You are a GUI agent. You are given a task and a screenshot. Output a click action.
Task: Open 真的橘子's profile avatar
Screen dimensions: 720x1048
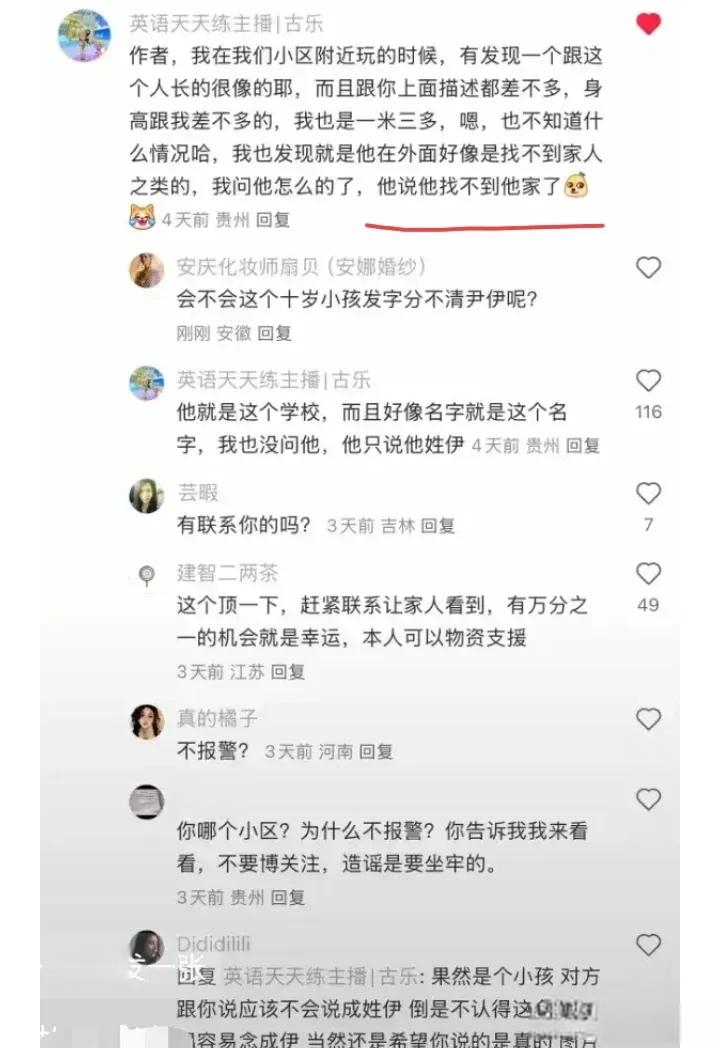[147, 721]
